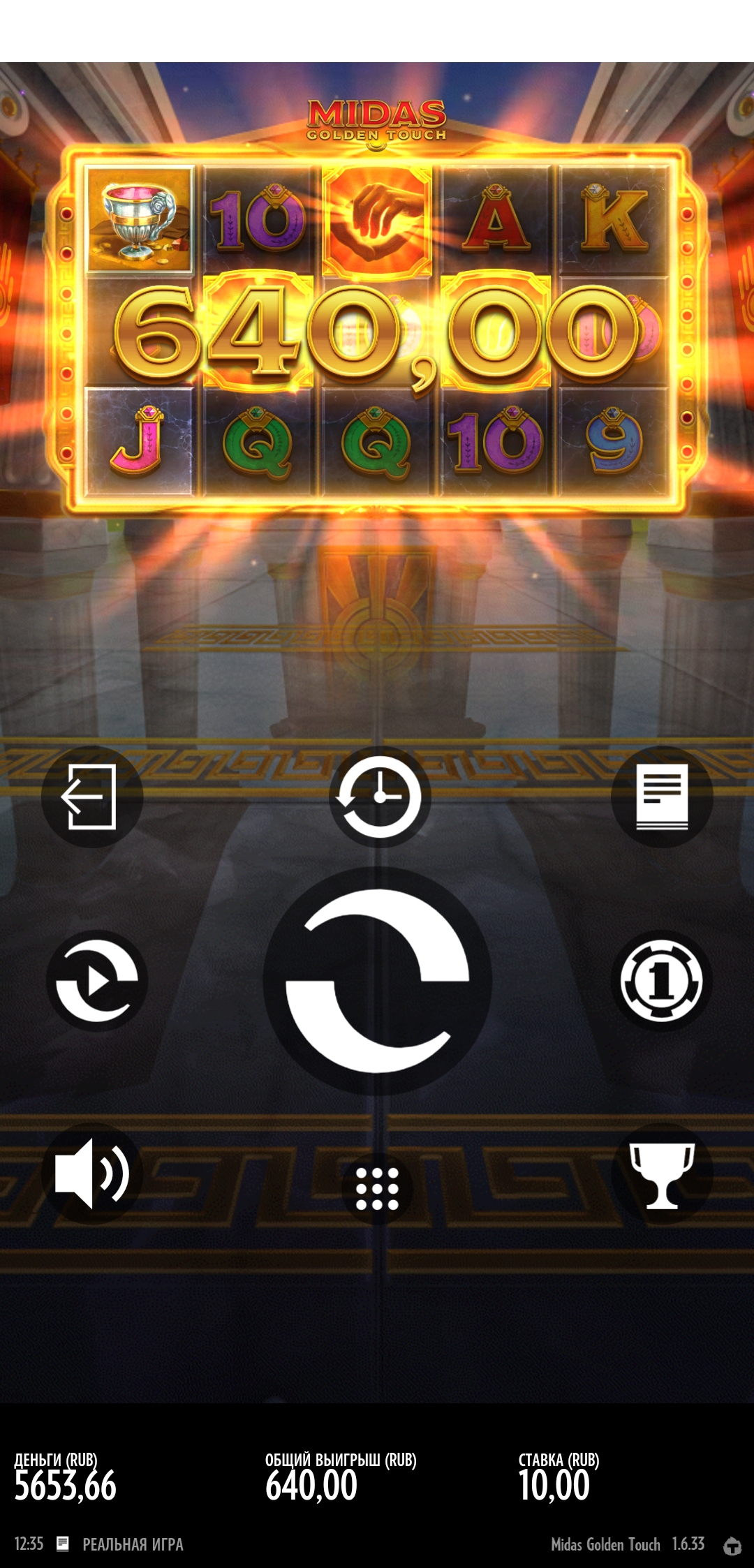Open the game history clock icon

click(379, 797)
